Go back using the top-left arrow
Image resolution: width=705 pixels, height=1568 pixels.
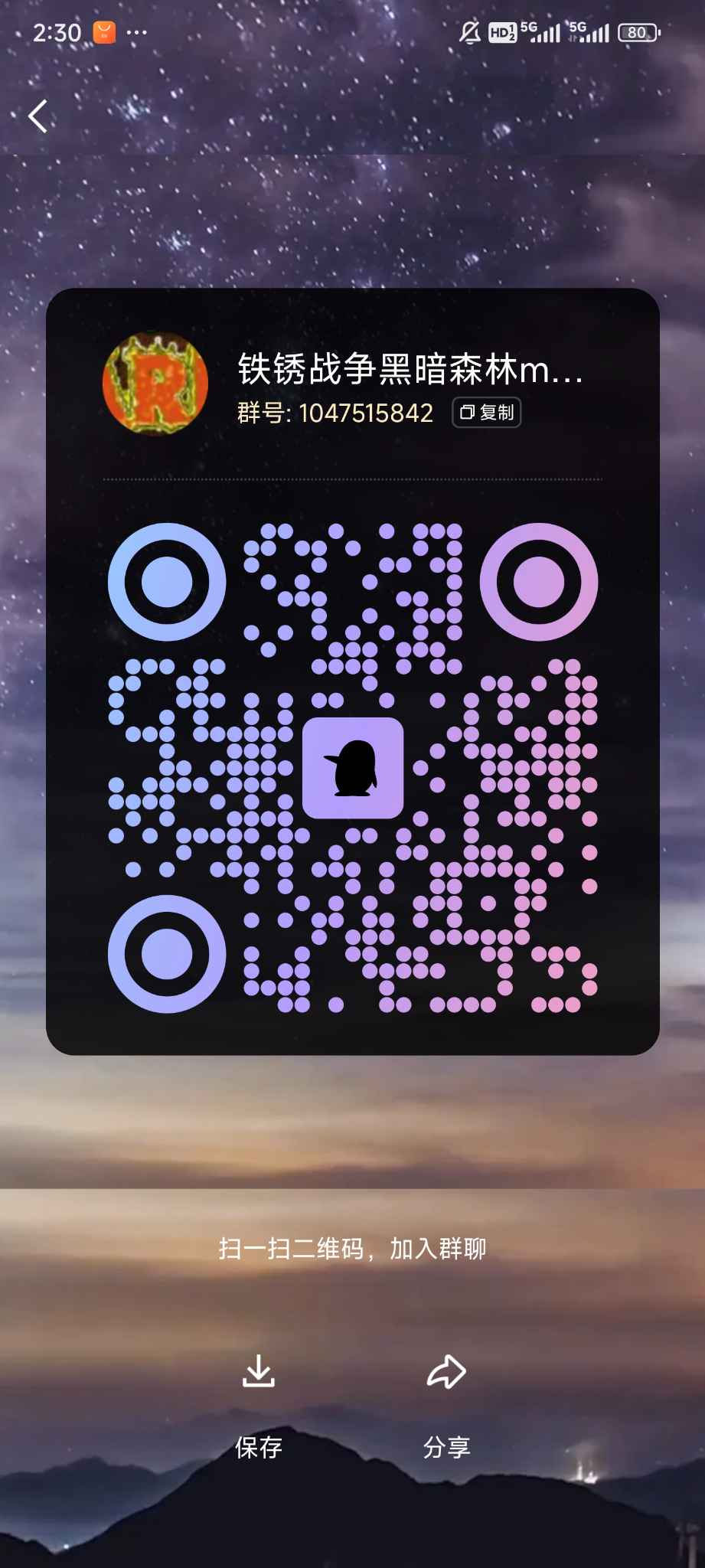pos(38,116)
